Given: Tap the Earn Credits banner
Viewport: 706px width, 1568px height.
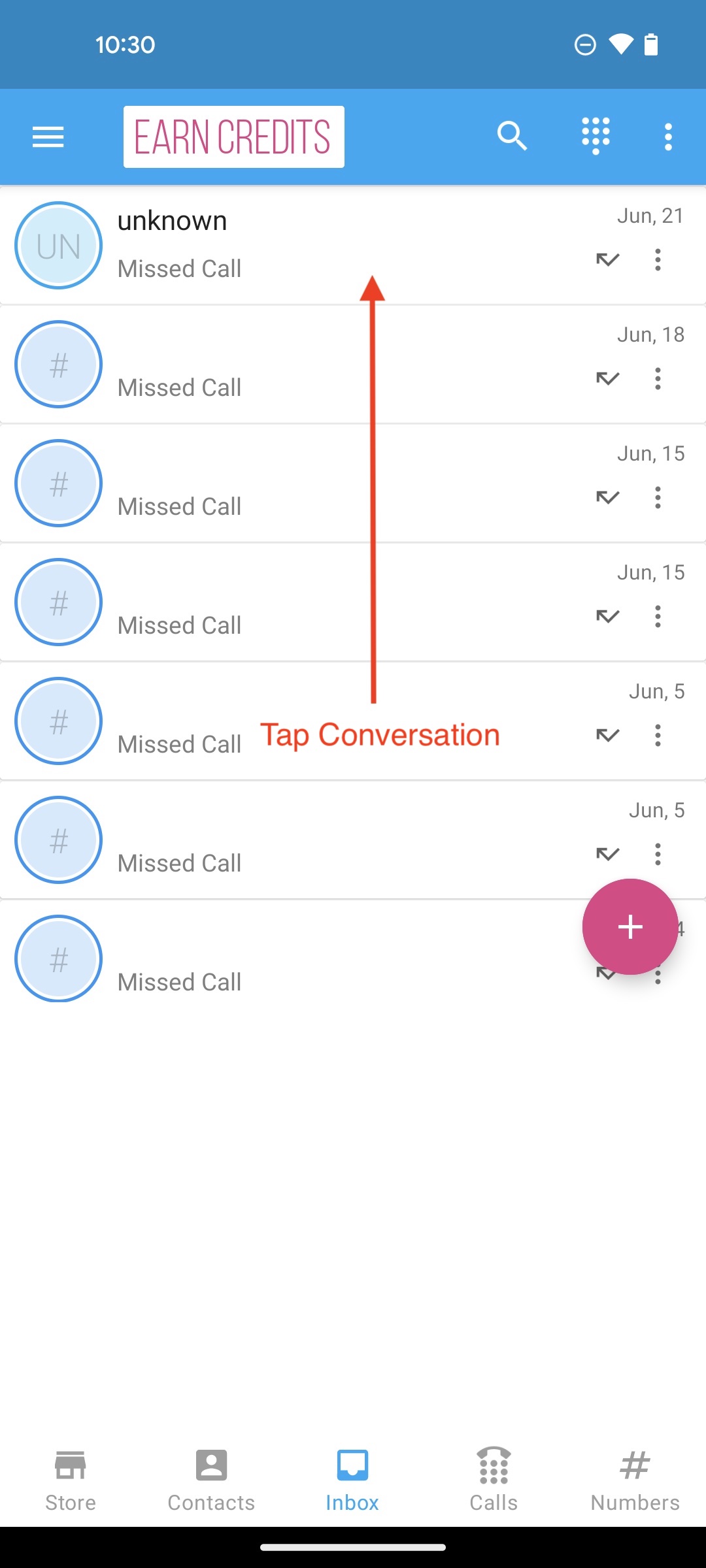Looking at the screenshot, I should pyautogui.click(x=233, y=137).
